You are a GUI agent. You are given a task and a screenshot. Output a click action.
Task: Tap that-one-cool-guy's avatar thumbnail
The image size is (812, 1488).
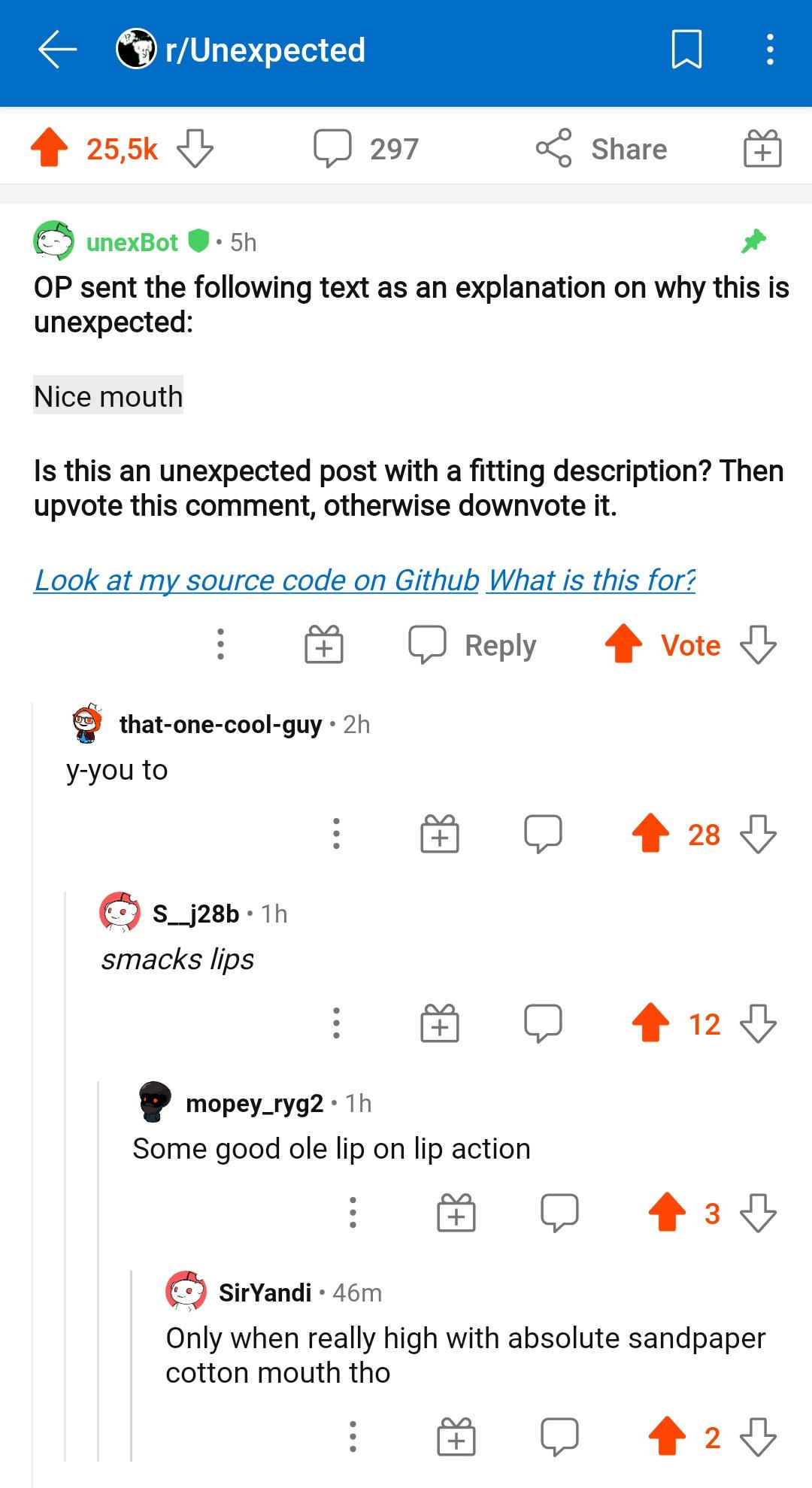[x=86, y=724]
